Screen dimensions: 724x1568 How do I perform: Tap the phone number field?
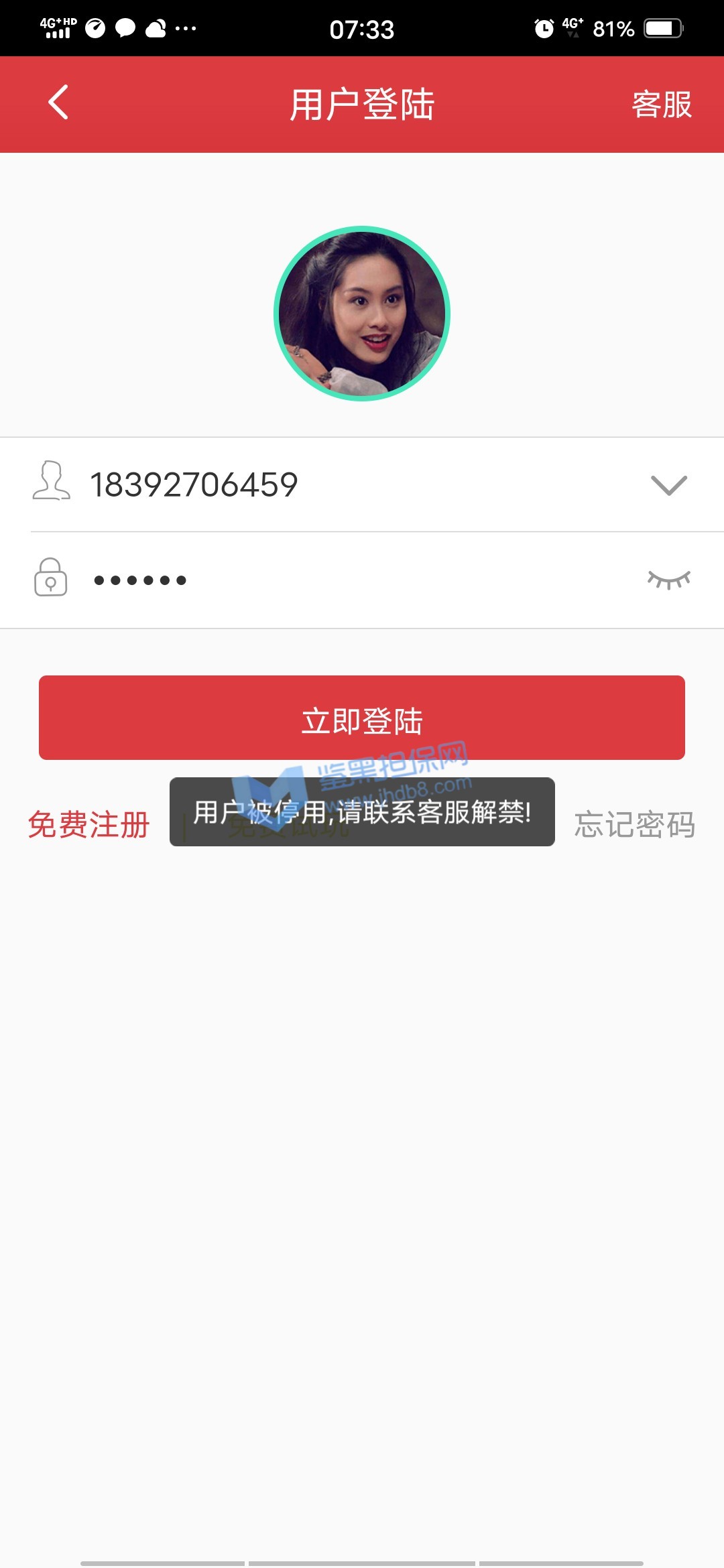point(335,484)
